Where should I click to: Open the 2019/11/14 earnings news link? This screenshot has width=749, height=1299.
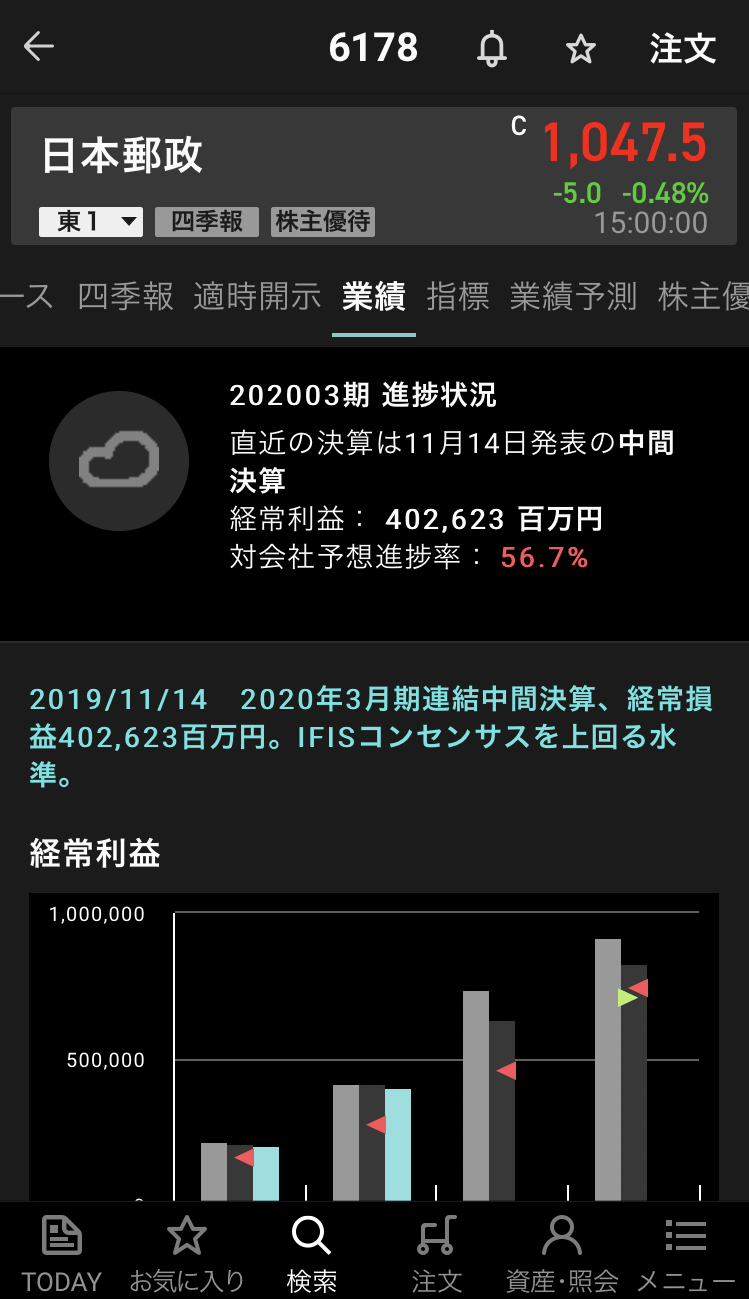[370, 736]
